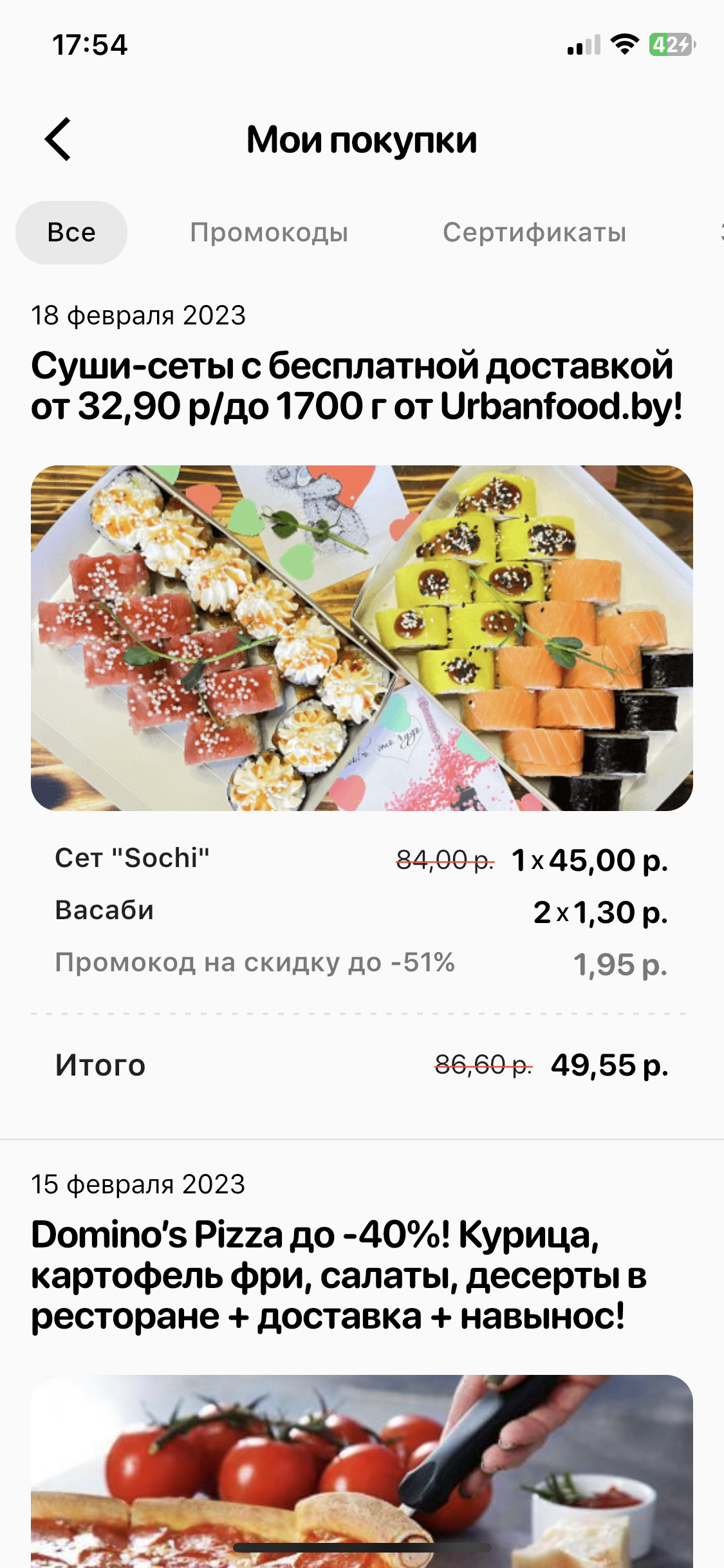
Task: Switch to the Промокоды tab
Action: point(269,232)
